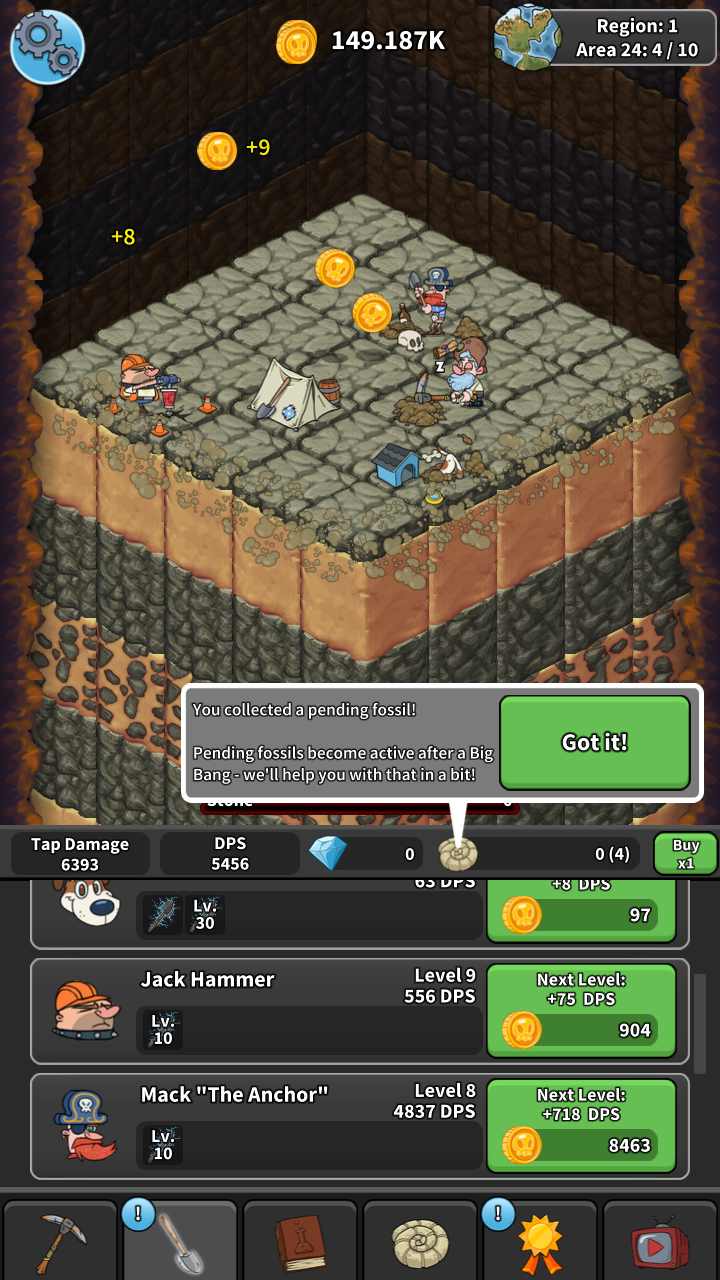The image size is (720, 1280).
Task: Collect the gold coin labeled +9
Action: pyautogui.click(x=217, y=150)
